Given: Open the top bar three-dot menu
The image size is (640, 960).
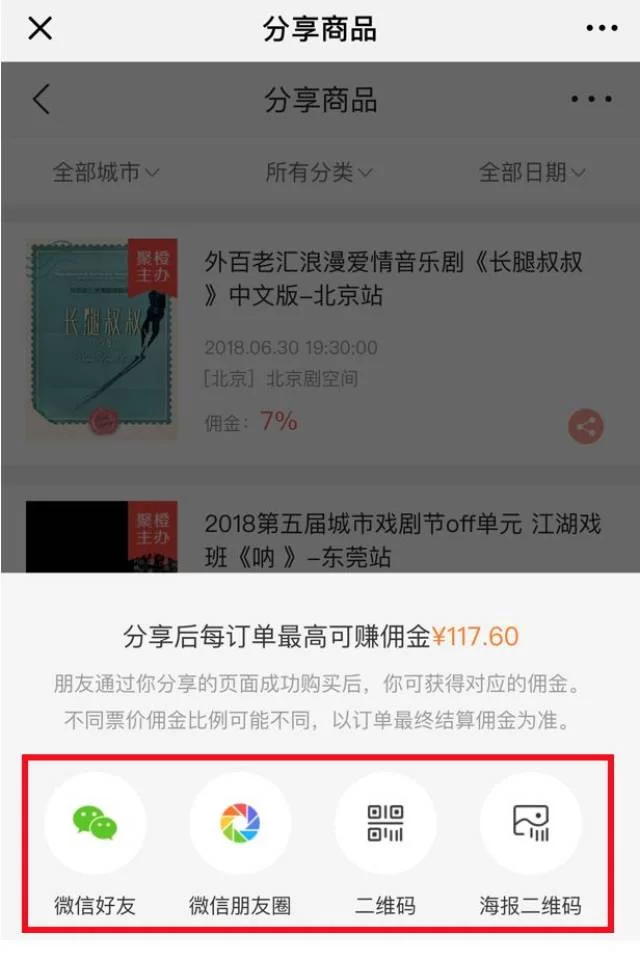Looking at the screenshot, I should (x=602, y=28).
